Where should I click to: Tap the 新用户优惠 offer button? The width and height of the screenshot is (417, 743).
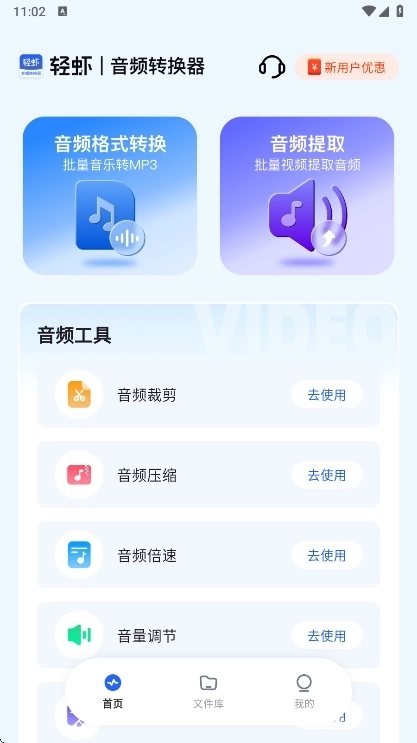347,67
